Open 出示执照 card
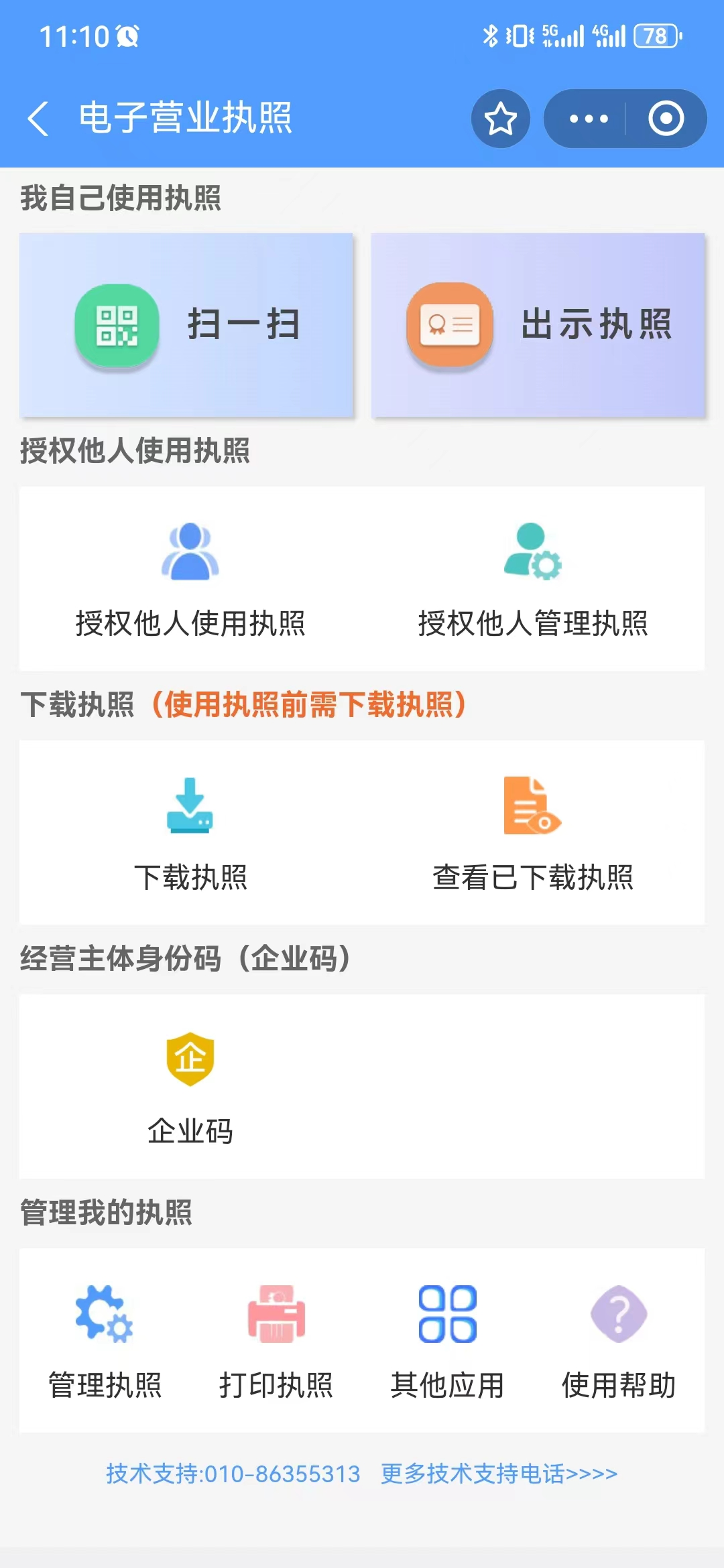Screen dimensions: 724x1568 tap(538, 326)
